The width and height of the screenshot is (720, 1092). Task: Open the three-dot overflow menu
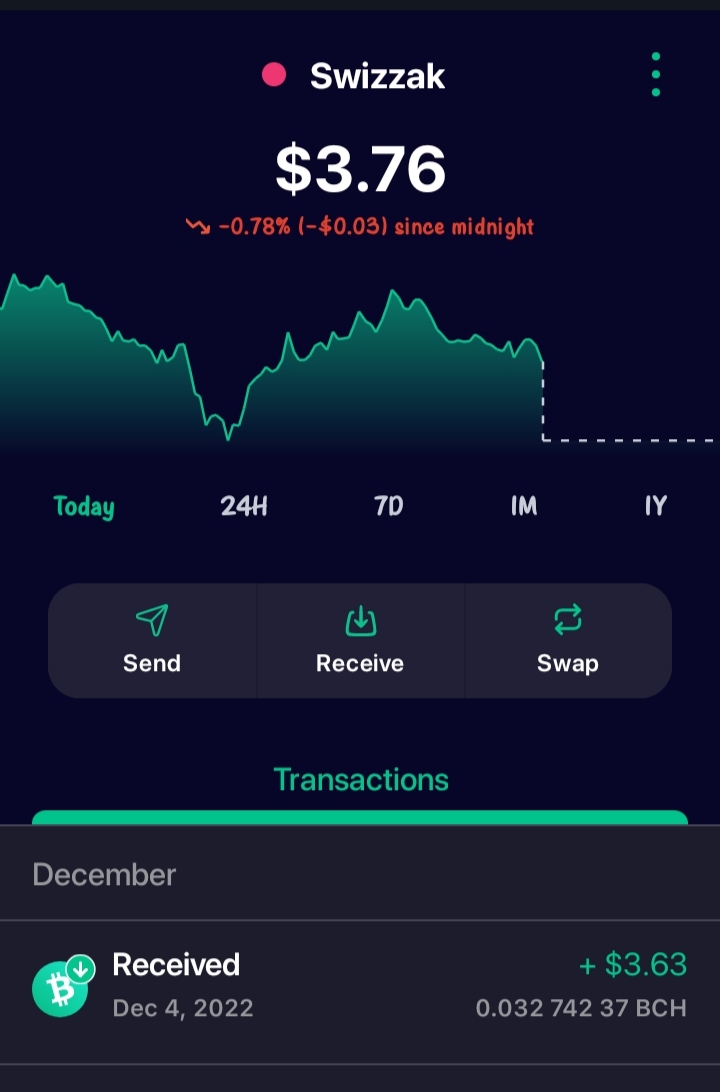(655, 75)
